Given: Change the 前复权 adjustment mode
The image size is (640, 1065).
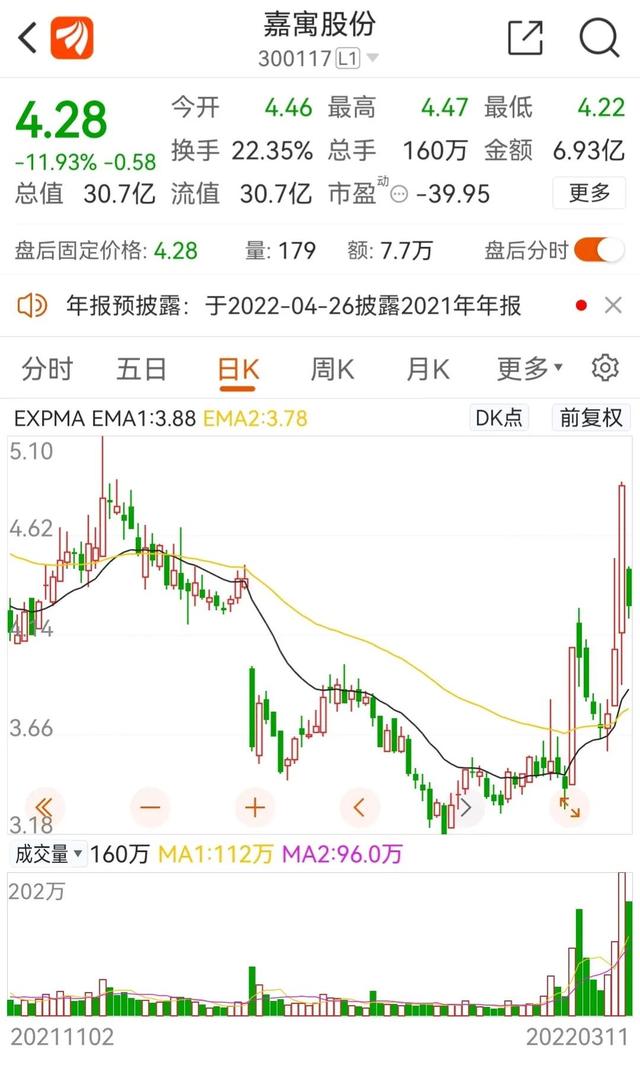Looking at the screenshot, I should pos(591,418).
